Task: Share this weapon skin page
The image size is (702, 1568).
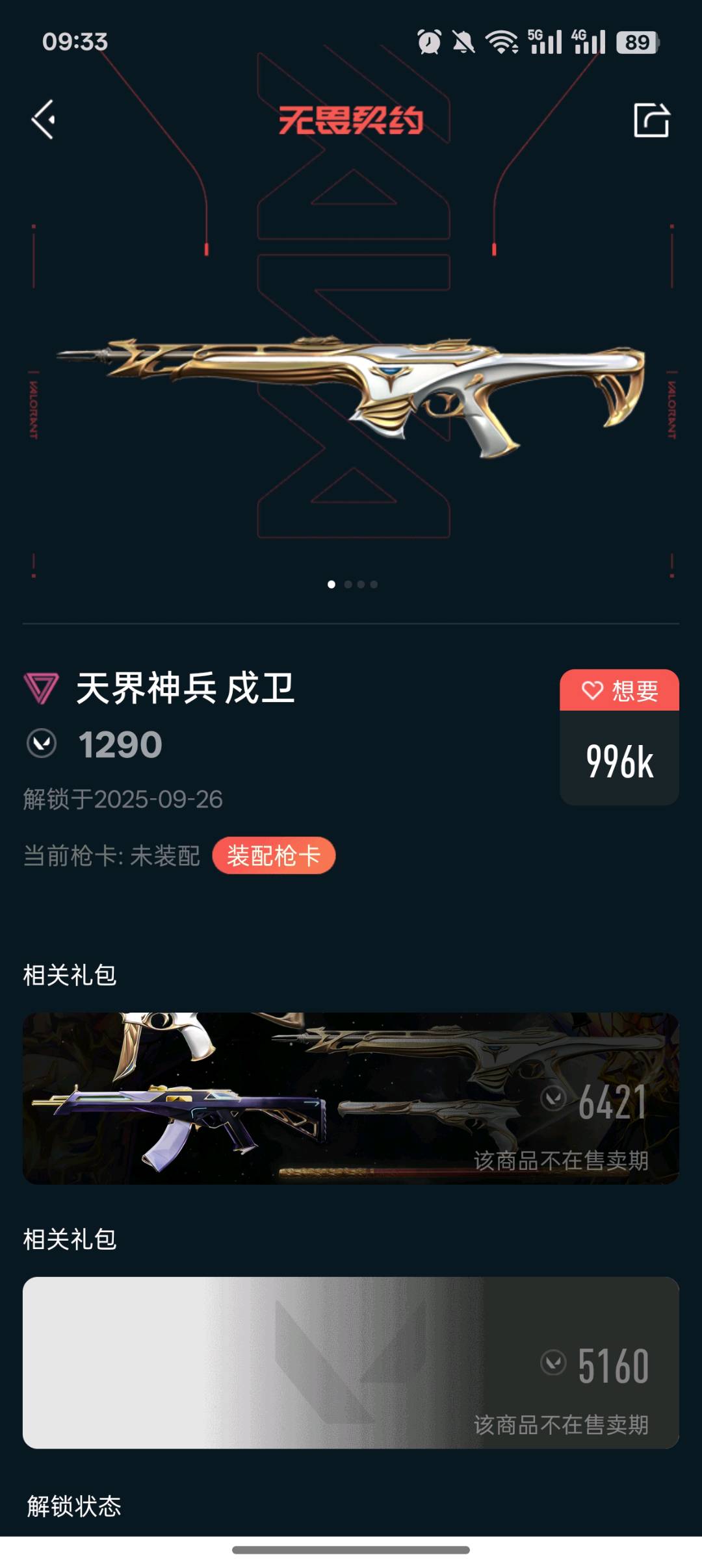Action: click(651, 120)
